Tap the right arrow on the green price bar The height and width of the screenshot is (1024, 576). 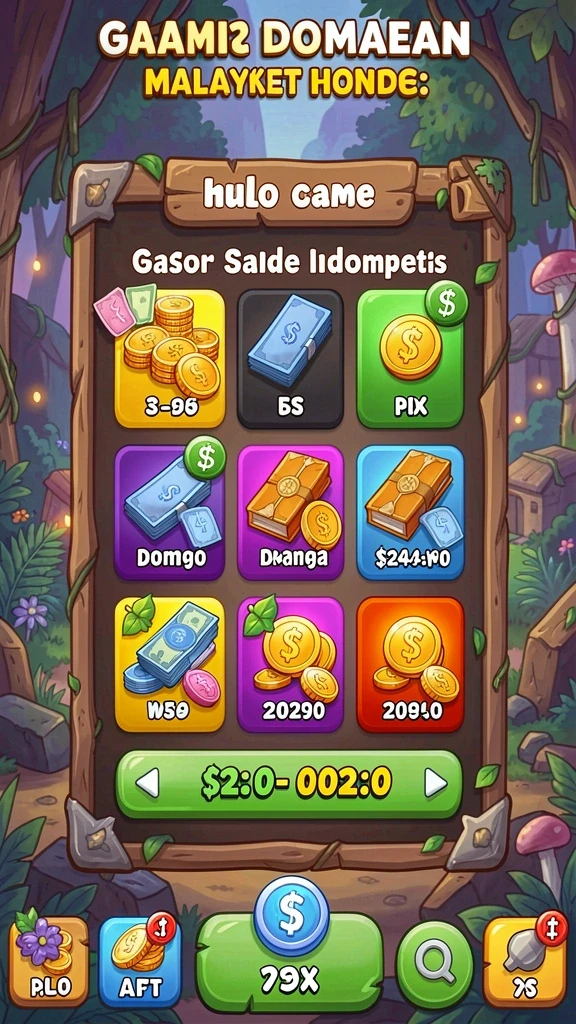point(435,782)
